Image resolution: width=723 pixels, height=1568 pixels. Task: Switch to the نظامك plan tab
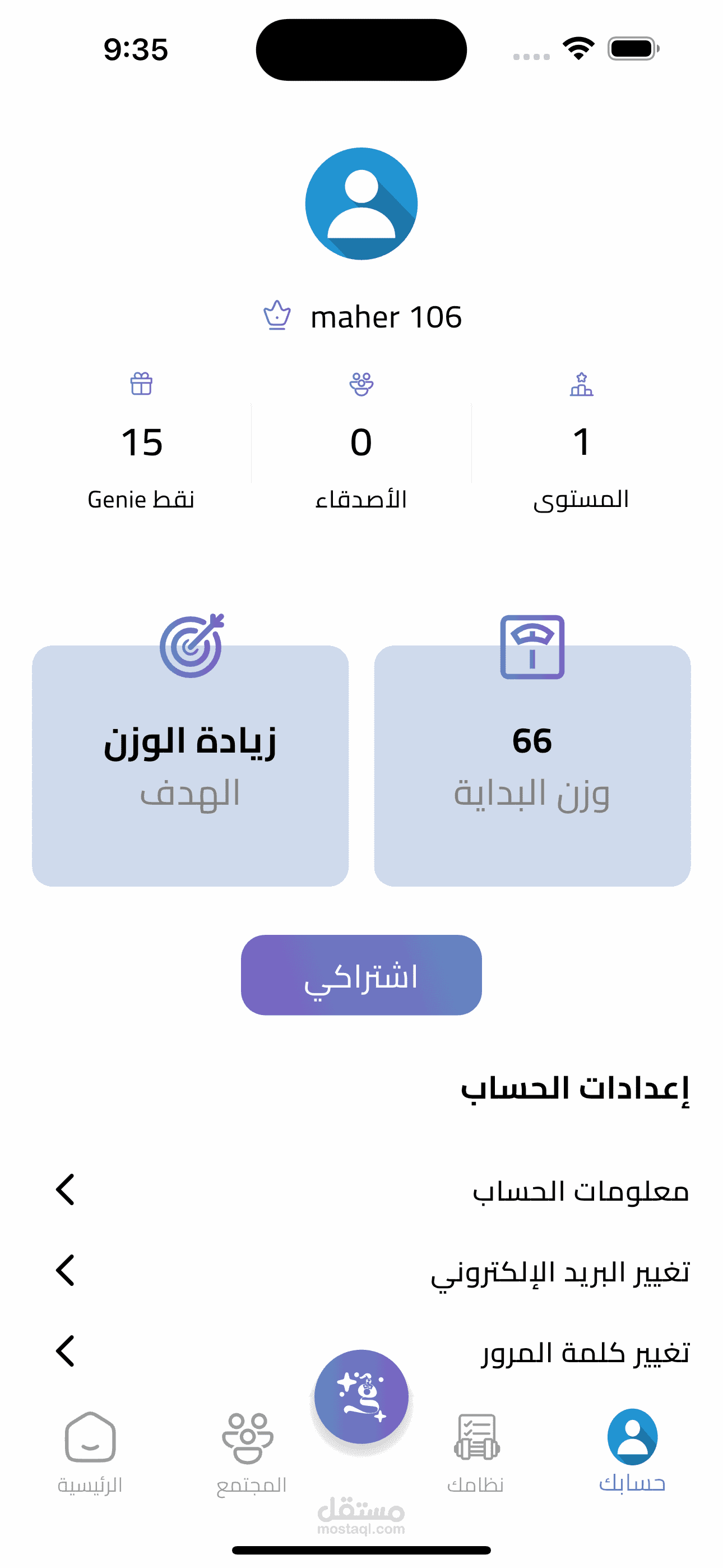click(476, 1452)
